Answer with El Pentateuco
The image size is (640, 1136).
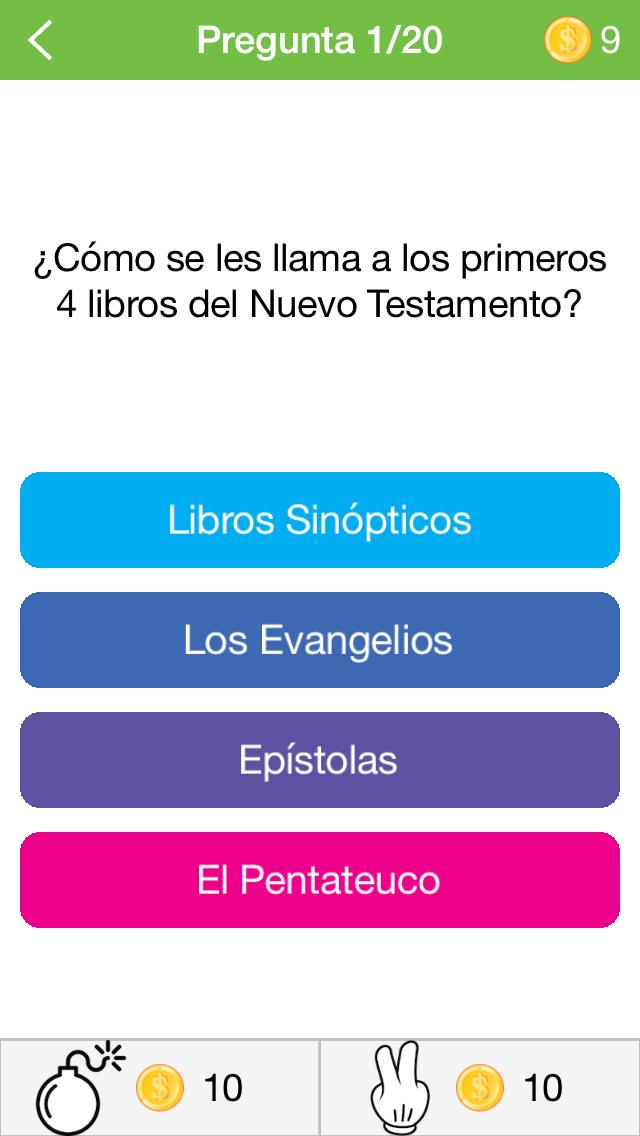click(320, 880)
